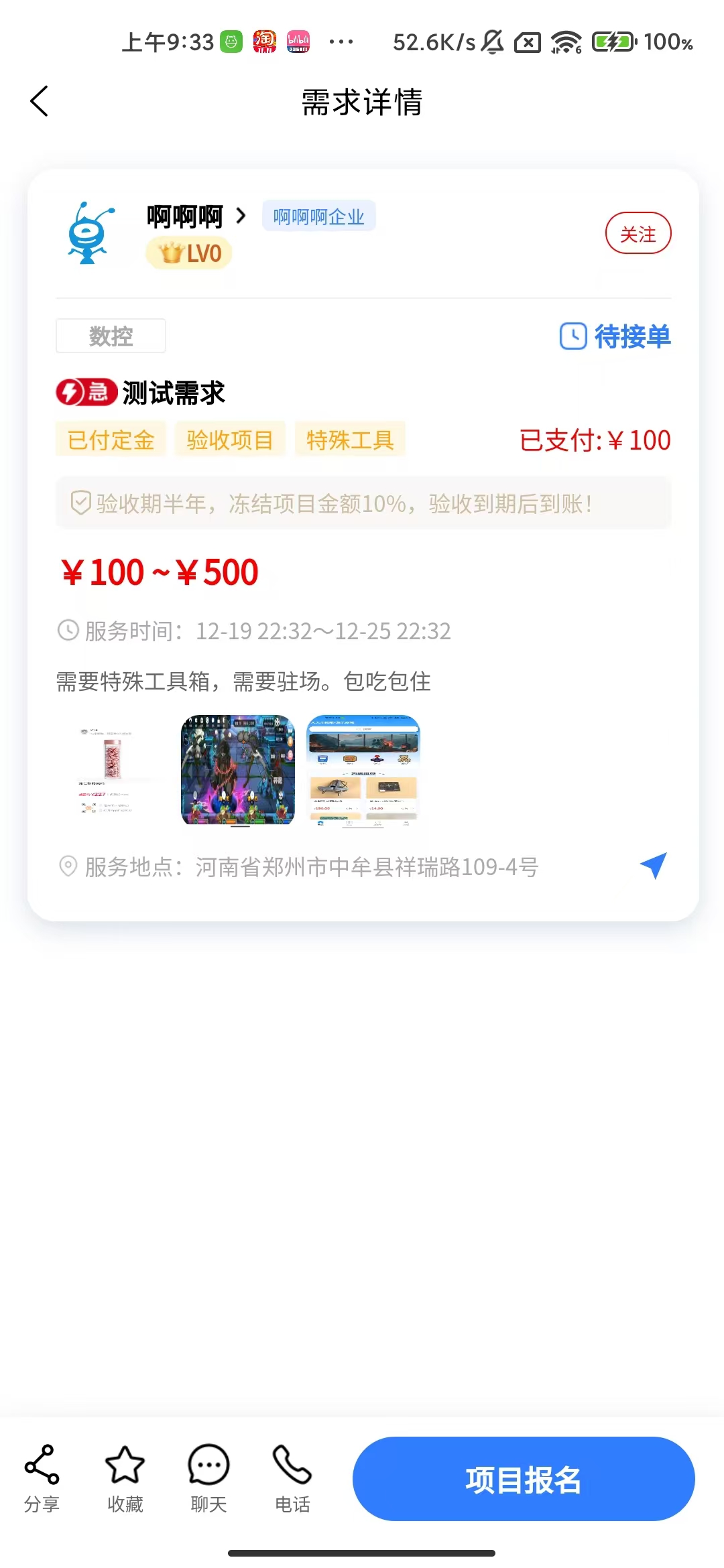Screen dimensions: 724x1568
Task: Start a chat via 聊天
Action: 208,1478
